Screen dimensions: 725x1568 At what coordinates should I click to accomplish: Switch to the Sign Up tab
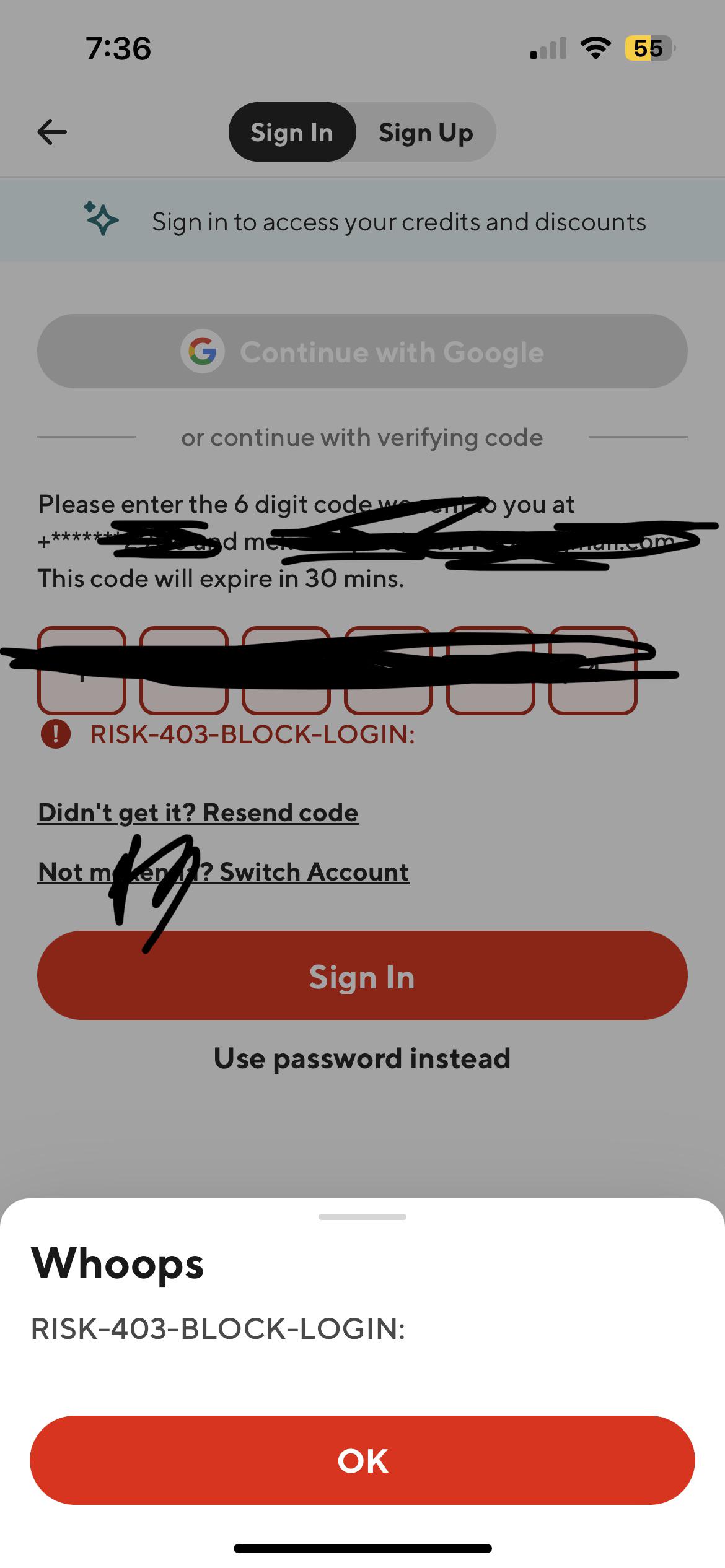[426, 132]
